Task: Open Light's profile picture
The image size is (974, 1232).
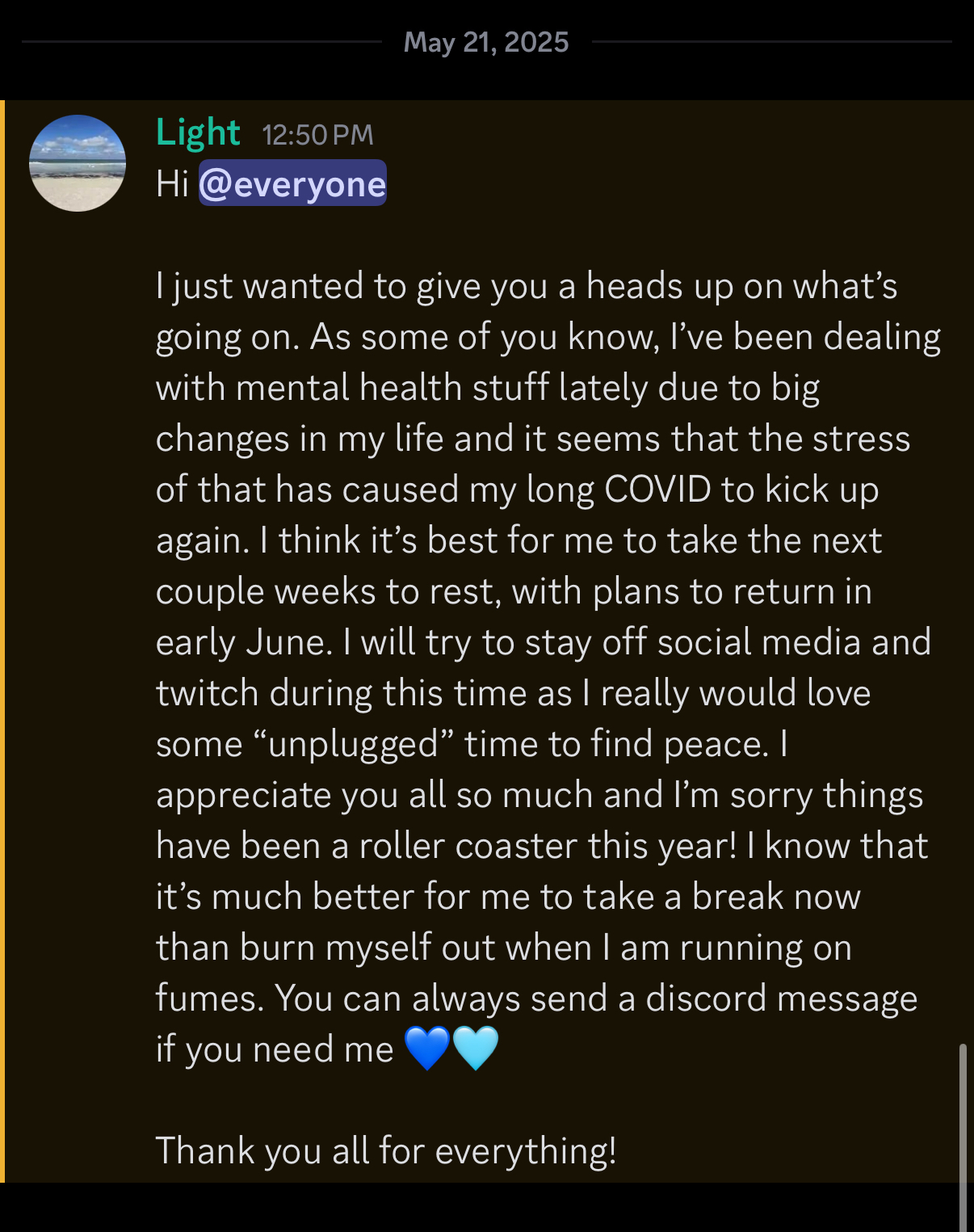Action: coord(78,163)
